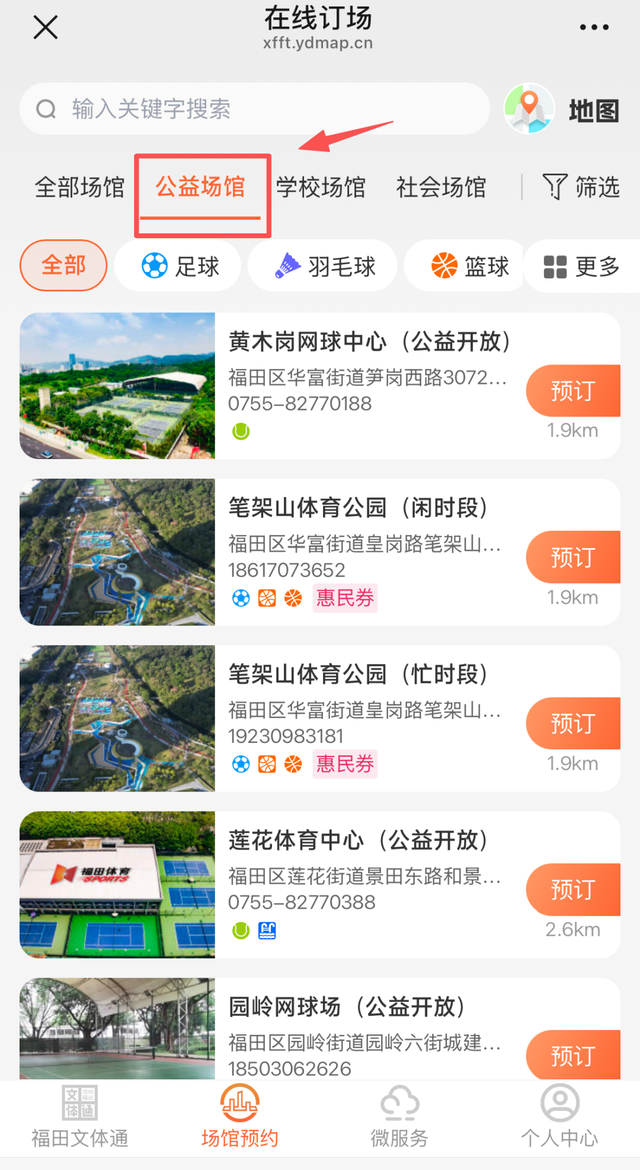The width and height of the screenshot is (640, 1170).
Task: Filter venues by 篮球
Action: (x=469, y=266)
